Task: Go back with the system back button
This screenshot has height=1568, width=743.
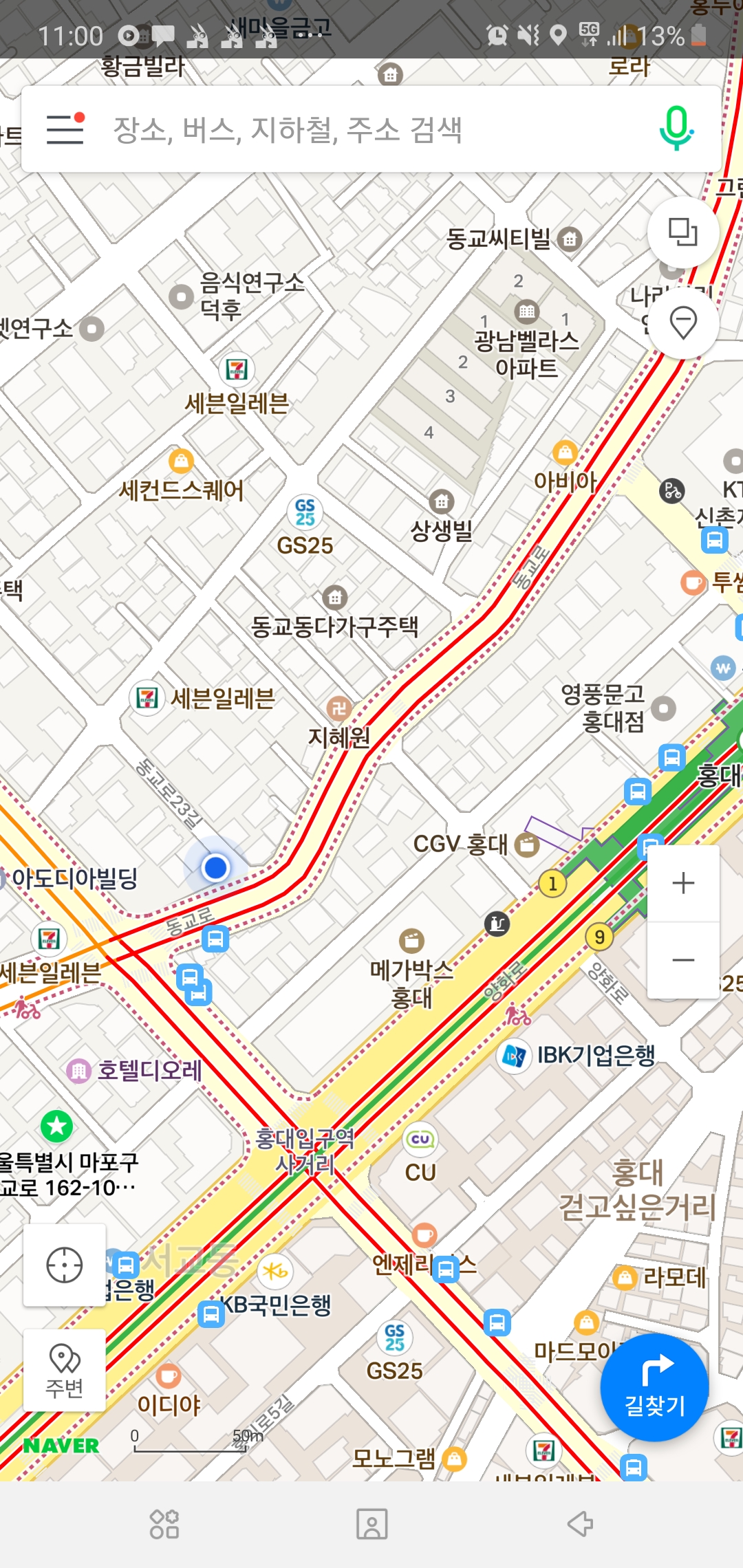Action: click(x=580, y=1524)
